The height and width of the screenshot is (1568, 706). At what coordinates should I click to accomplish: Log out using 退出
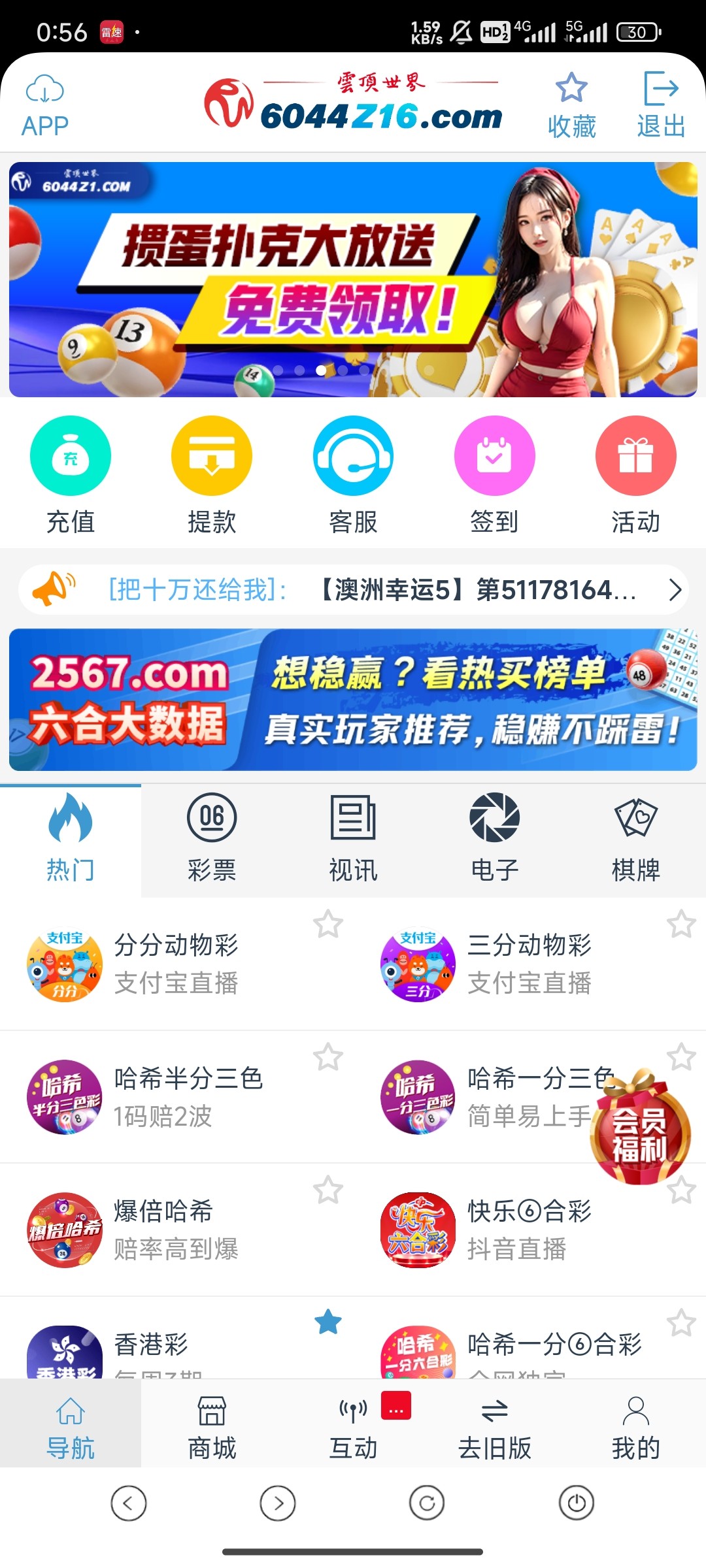[661, 105]
